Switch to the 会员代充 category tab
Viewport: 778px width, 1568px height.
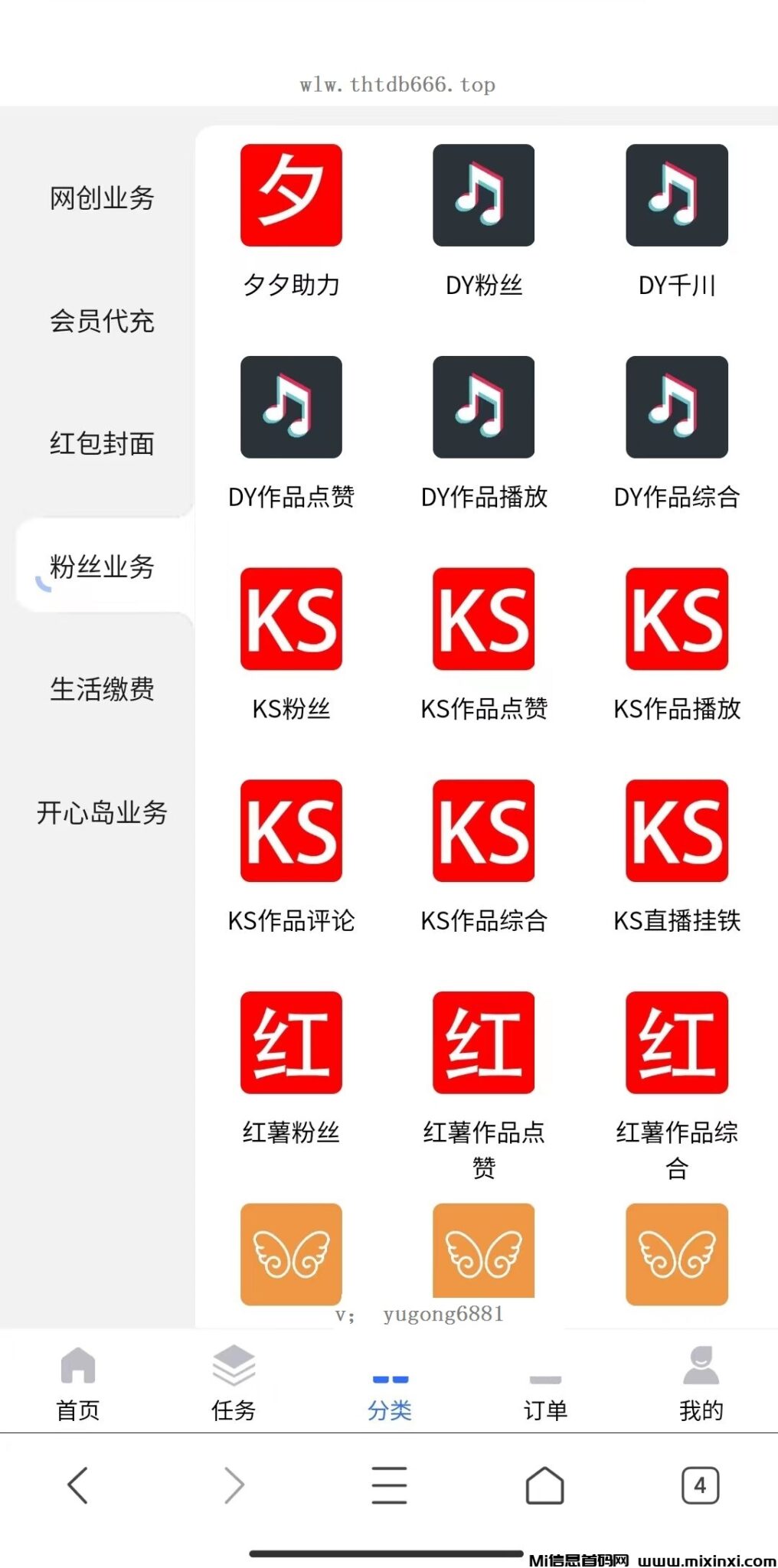point(103,322)
